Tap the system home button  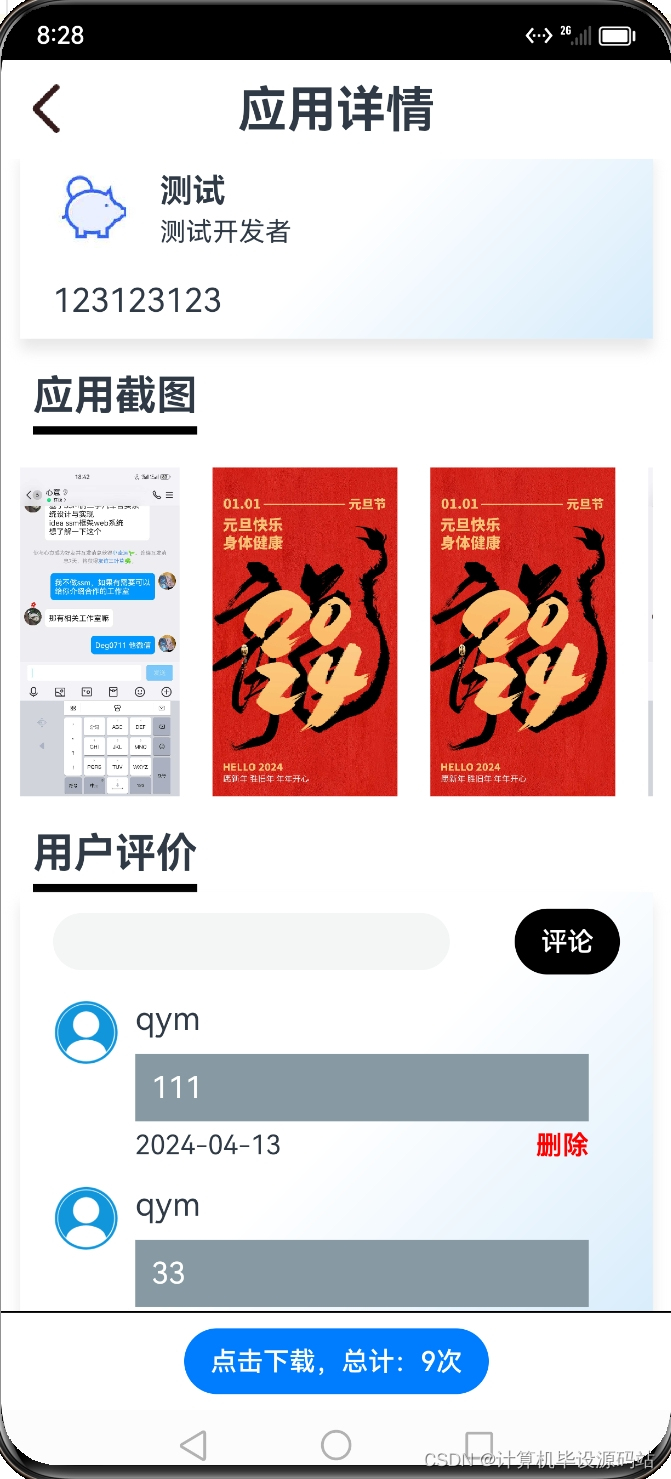tap(336, 1445)
